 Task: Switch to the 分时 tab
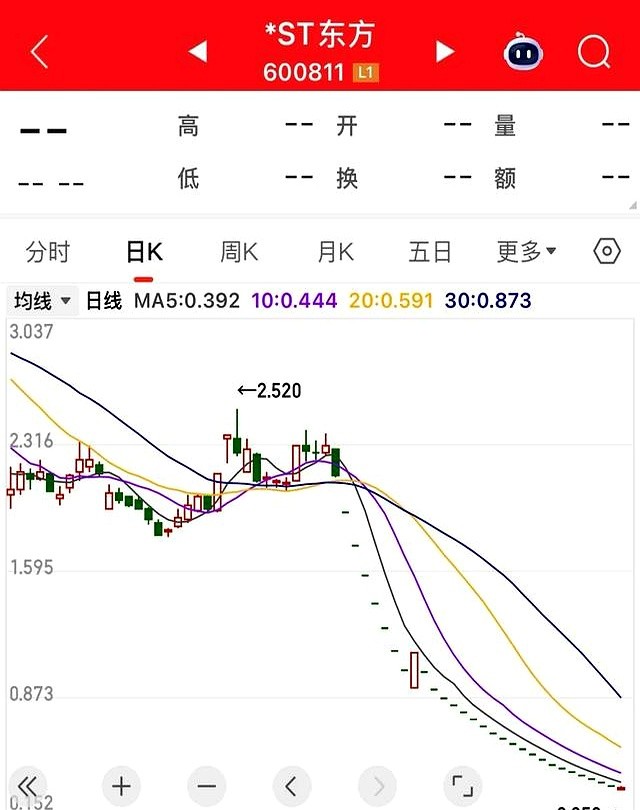click(x=48, y=252)
